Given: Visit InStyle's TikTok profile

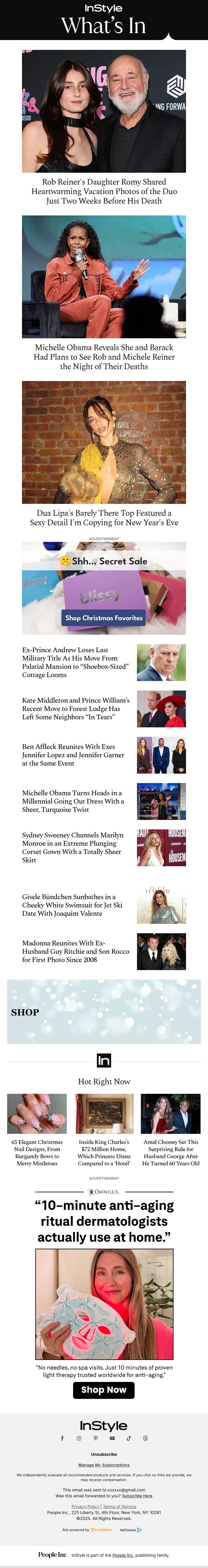Looking at the screenshot, I should (x=129, y=1438).
